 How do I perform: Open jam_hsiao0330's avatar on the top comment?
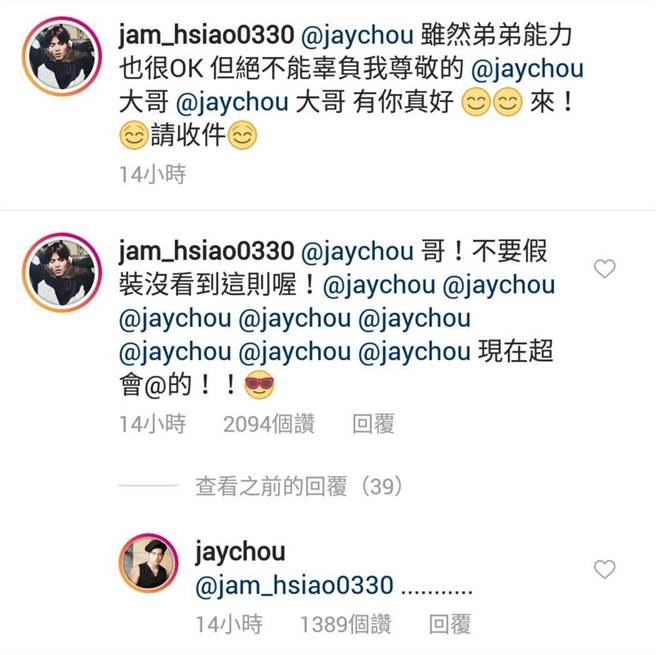pyautogui.click(x=62, y=58)
